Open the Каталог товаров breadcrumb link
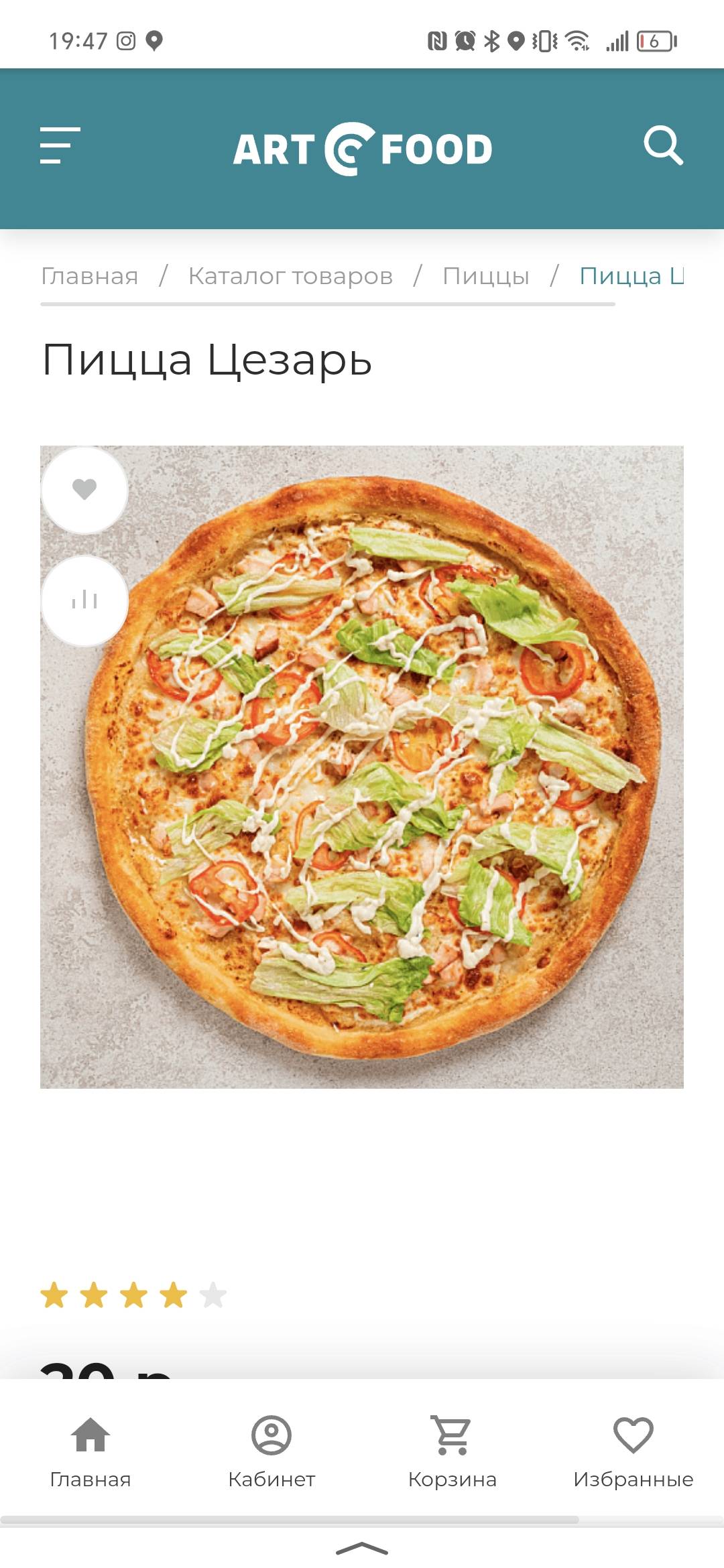This screenshot has width=724, height=1568. pyautogui.click(x=290, y=276)
